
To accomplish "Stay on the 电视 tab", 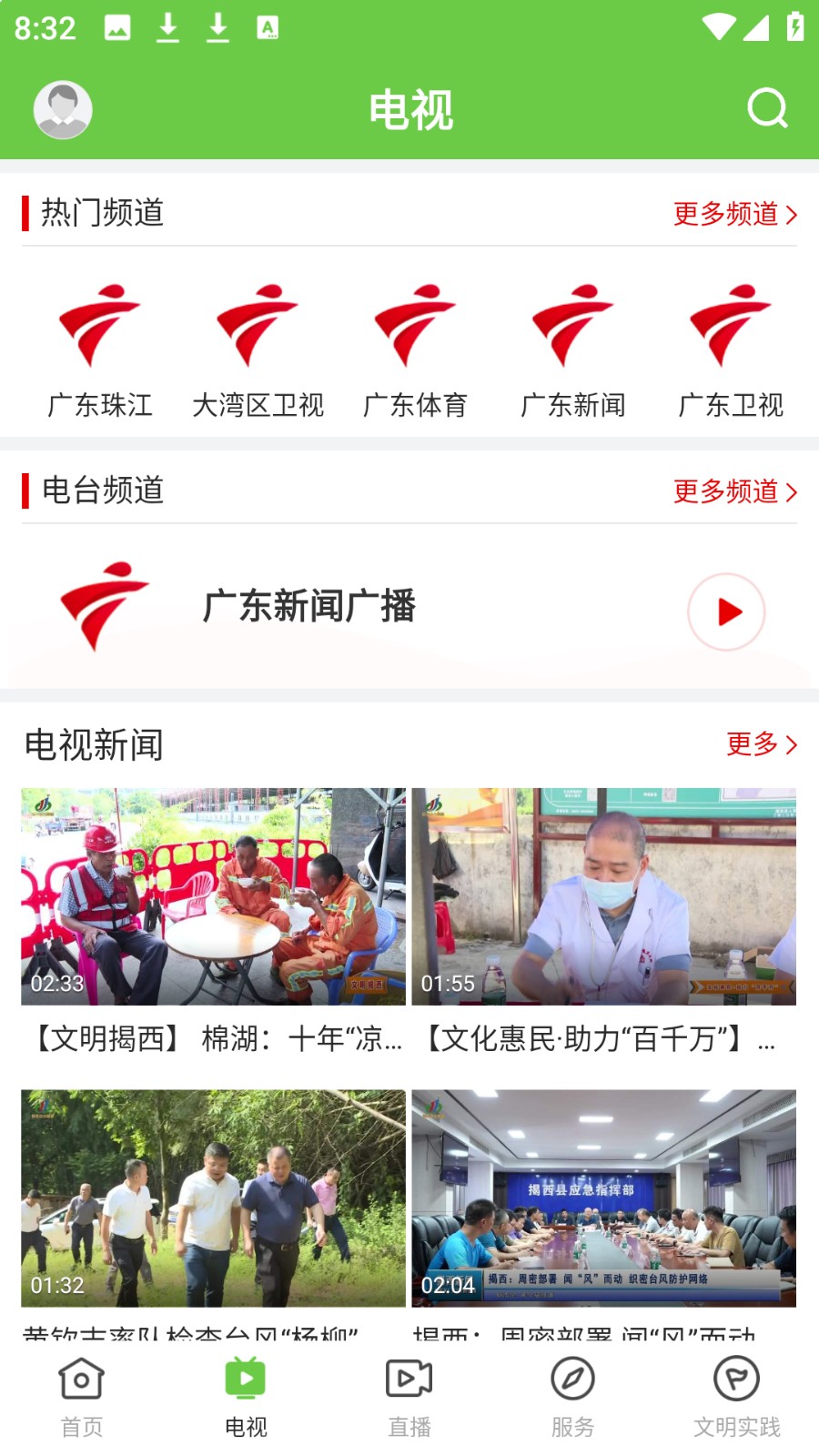I will [244, 1397].
